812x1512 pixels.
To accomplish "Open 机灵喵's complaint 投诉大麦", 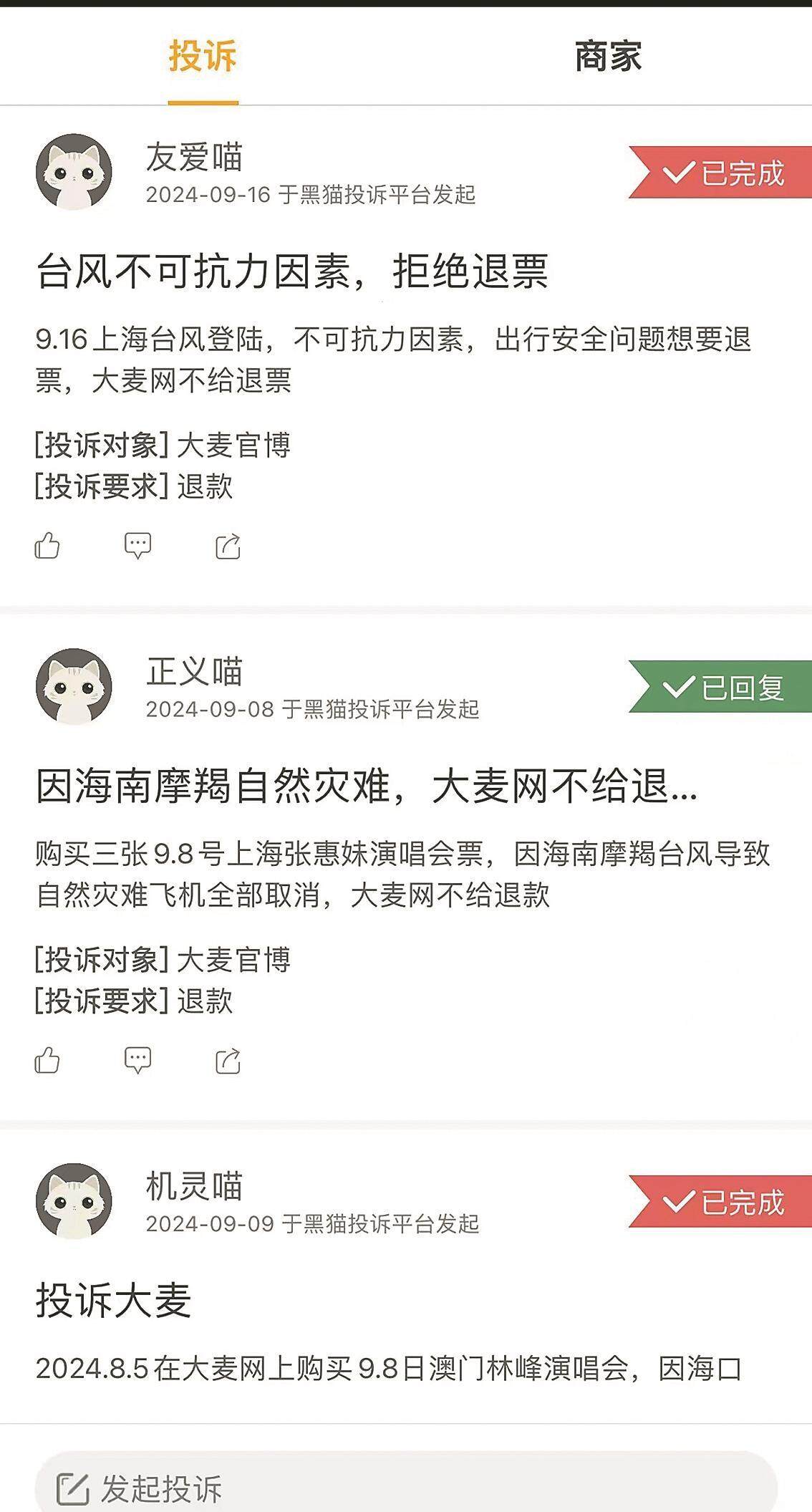I will (114, 1300).
